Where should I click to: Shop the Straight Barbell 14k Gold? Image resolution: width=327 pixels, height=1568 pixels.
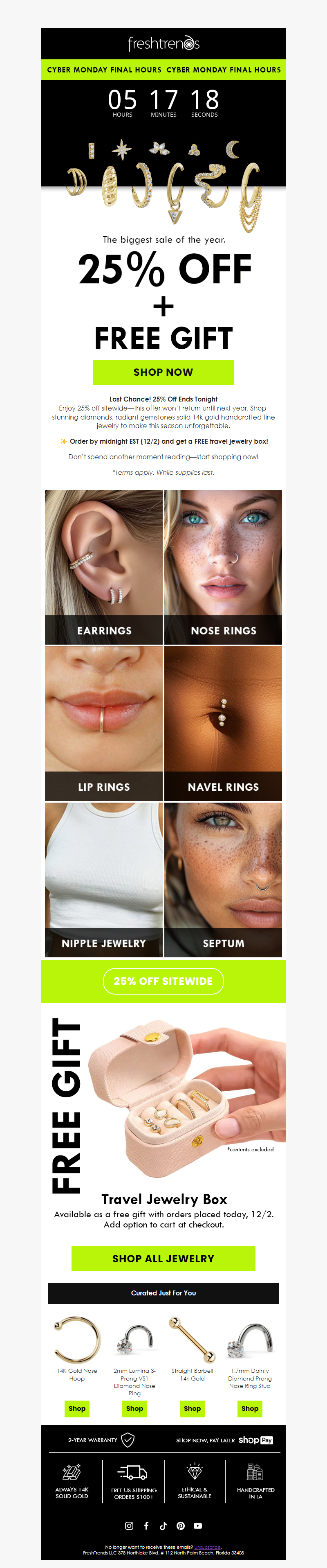click(192, 1408)
